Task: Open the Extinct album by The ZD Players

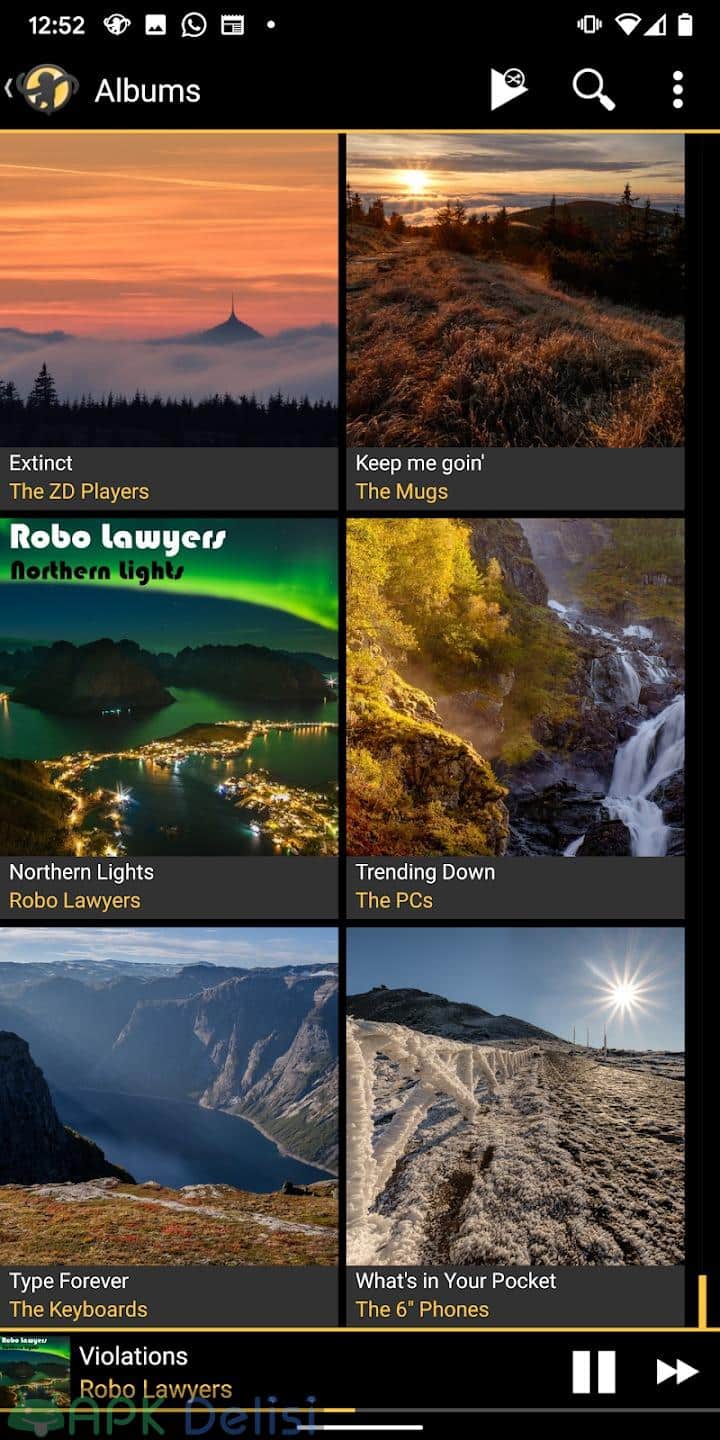Action: [169, 322]
